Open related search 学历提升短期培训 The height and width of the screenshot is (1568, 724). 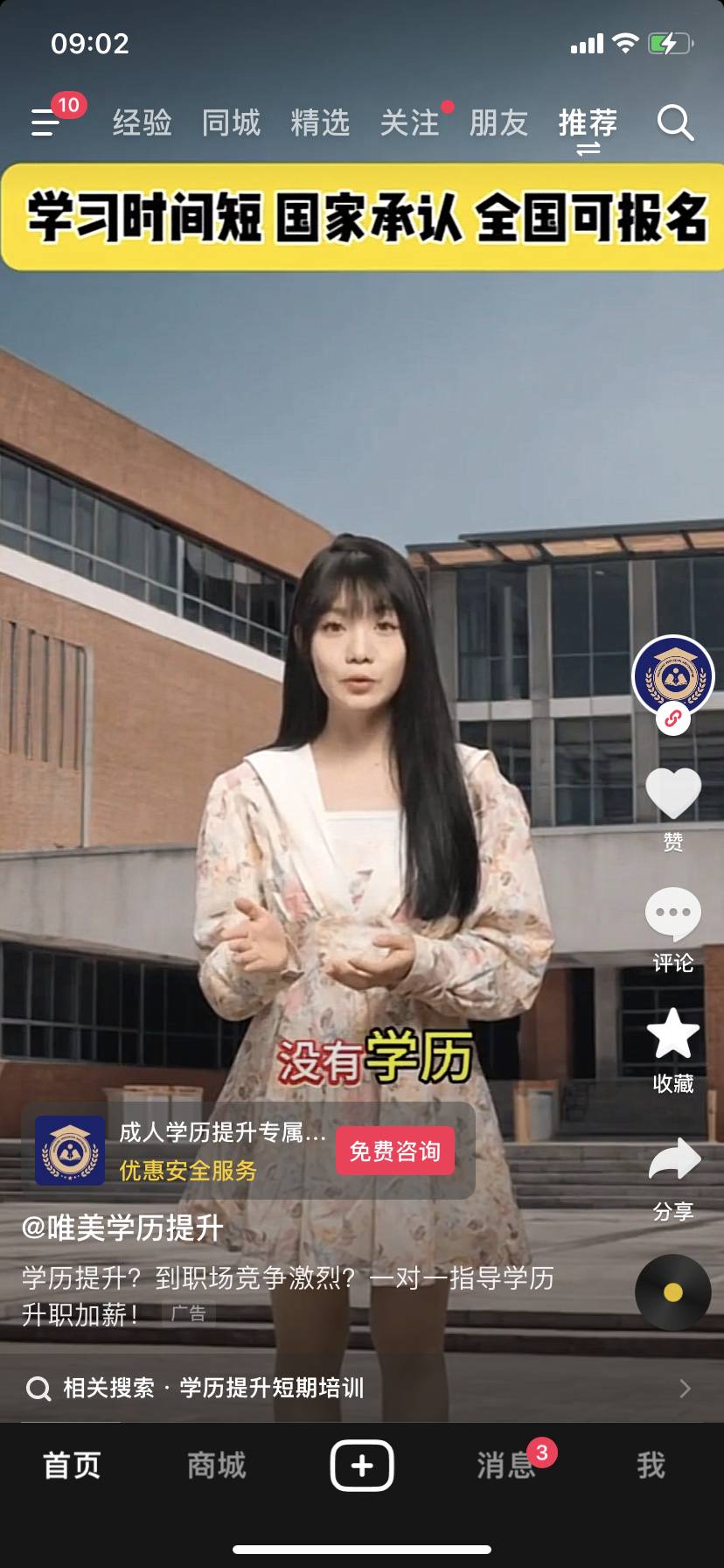point(271,1388)
